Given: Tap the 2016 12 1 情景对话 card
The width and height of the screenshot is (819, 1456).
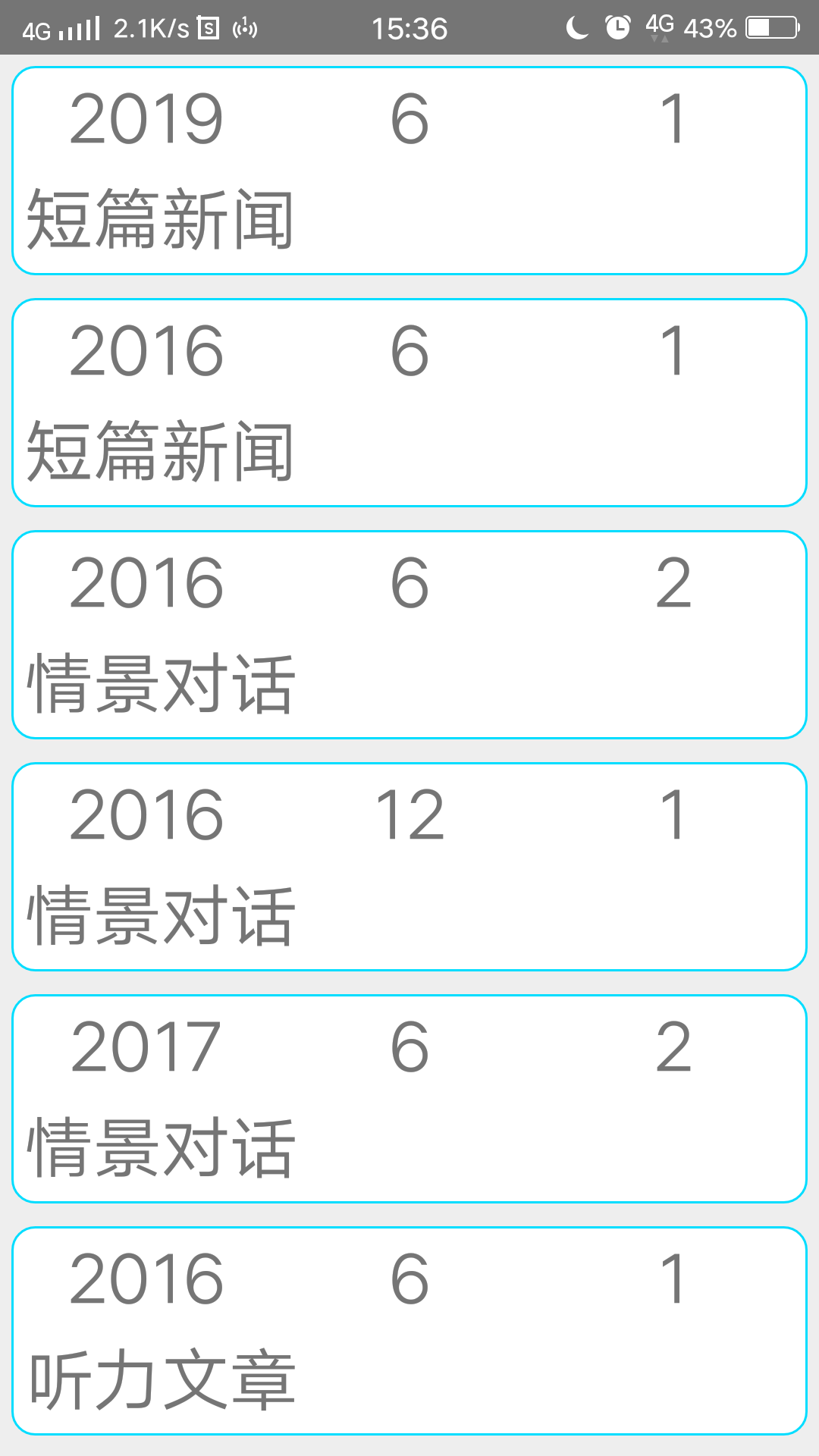Looking at the screenshot, I should tap(409, 867).
